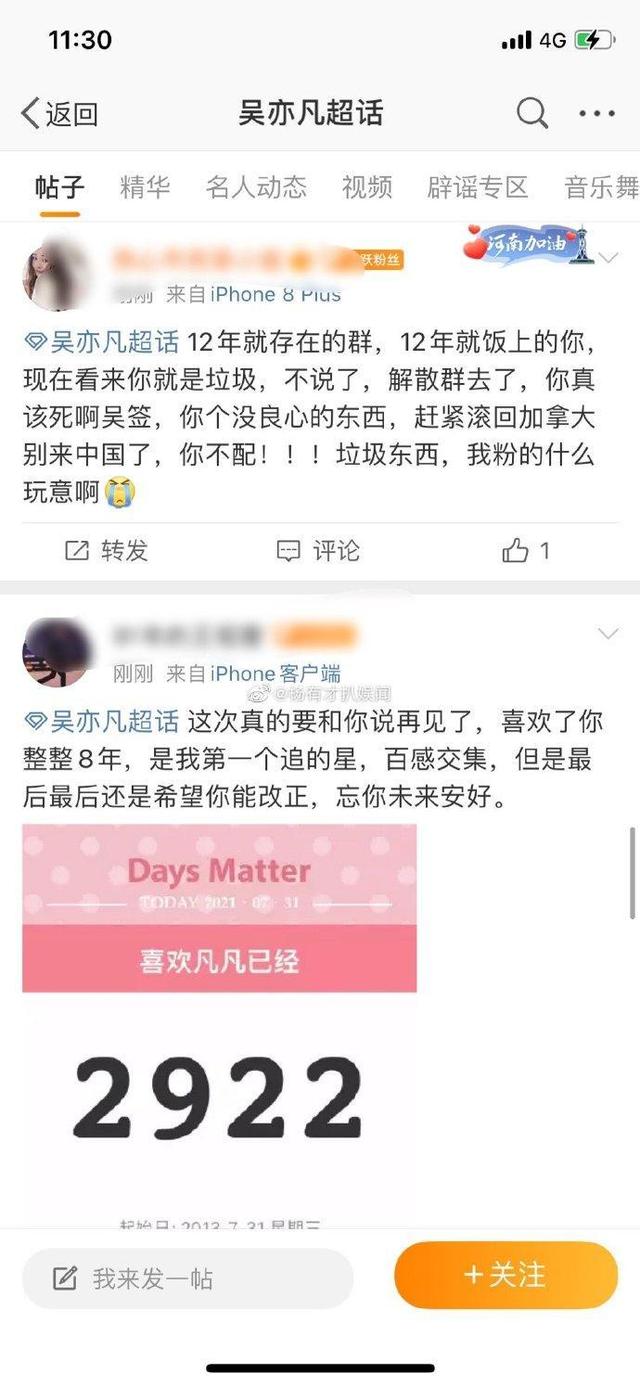The image size is (640, 1386).
Task: Open search in the 吴亦凡超话 header
Action: coord(532,113)
